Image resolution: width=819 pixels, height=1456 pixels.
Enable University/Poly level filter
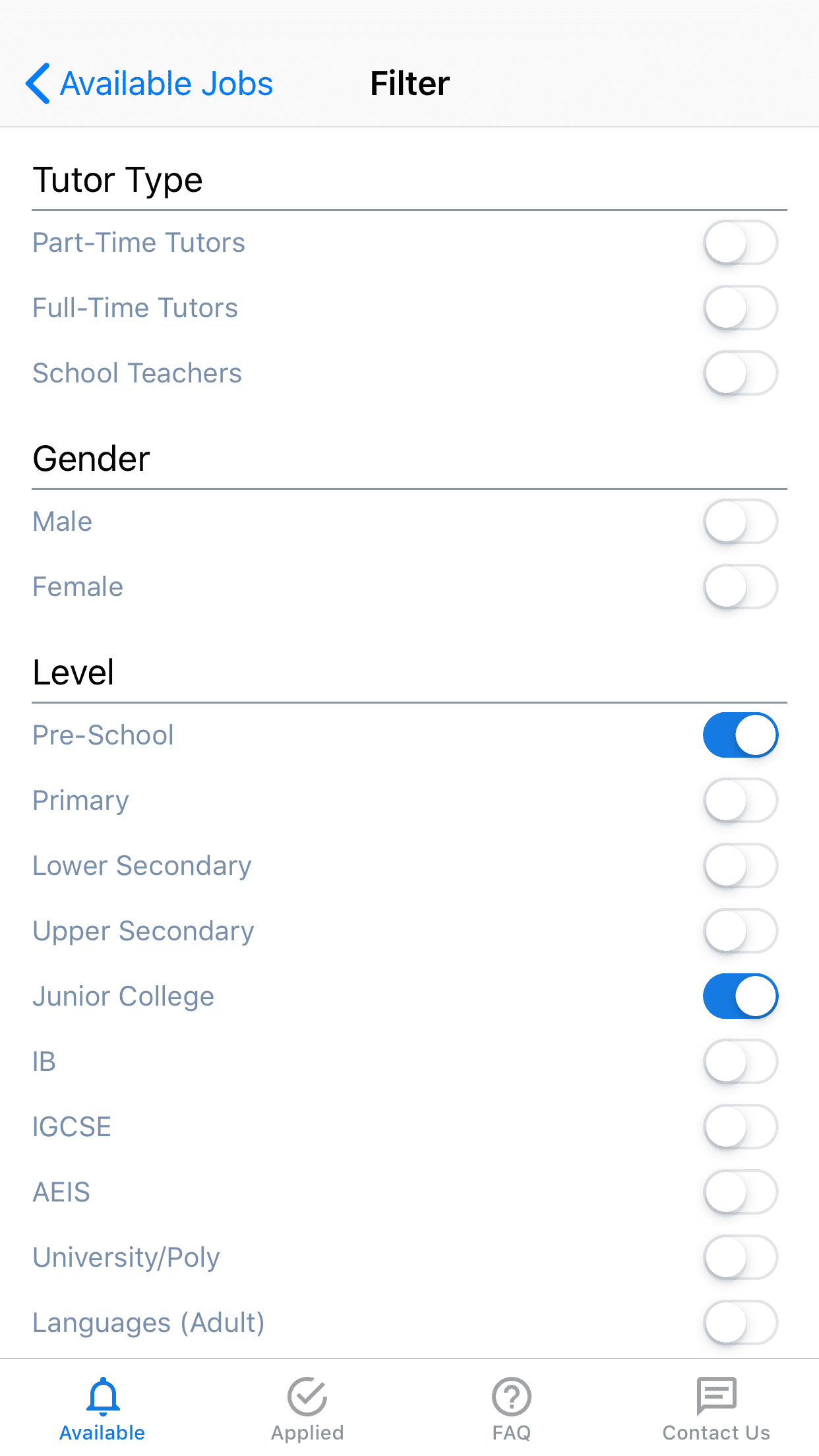click(740, 1258)
